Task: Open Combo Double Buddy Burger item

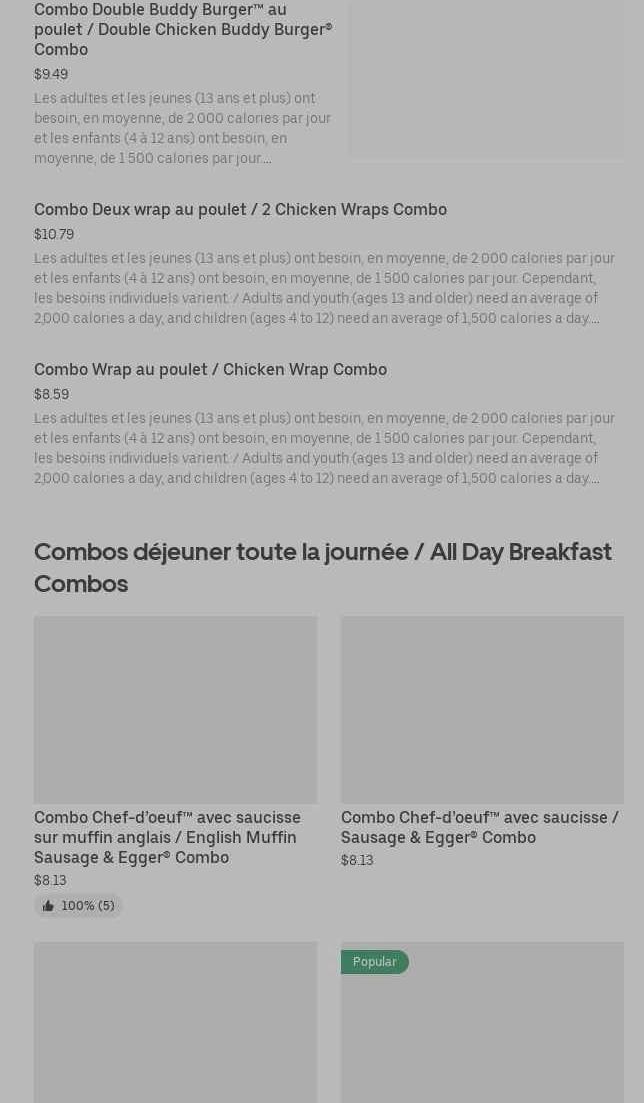Action: (183, 29)
